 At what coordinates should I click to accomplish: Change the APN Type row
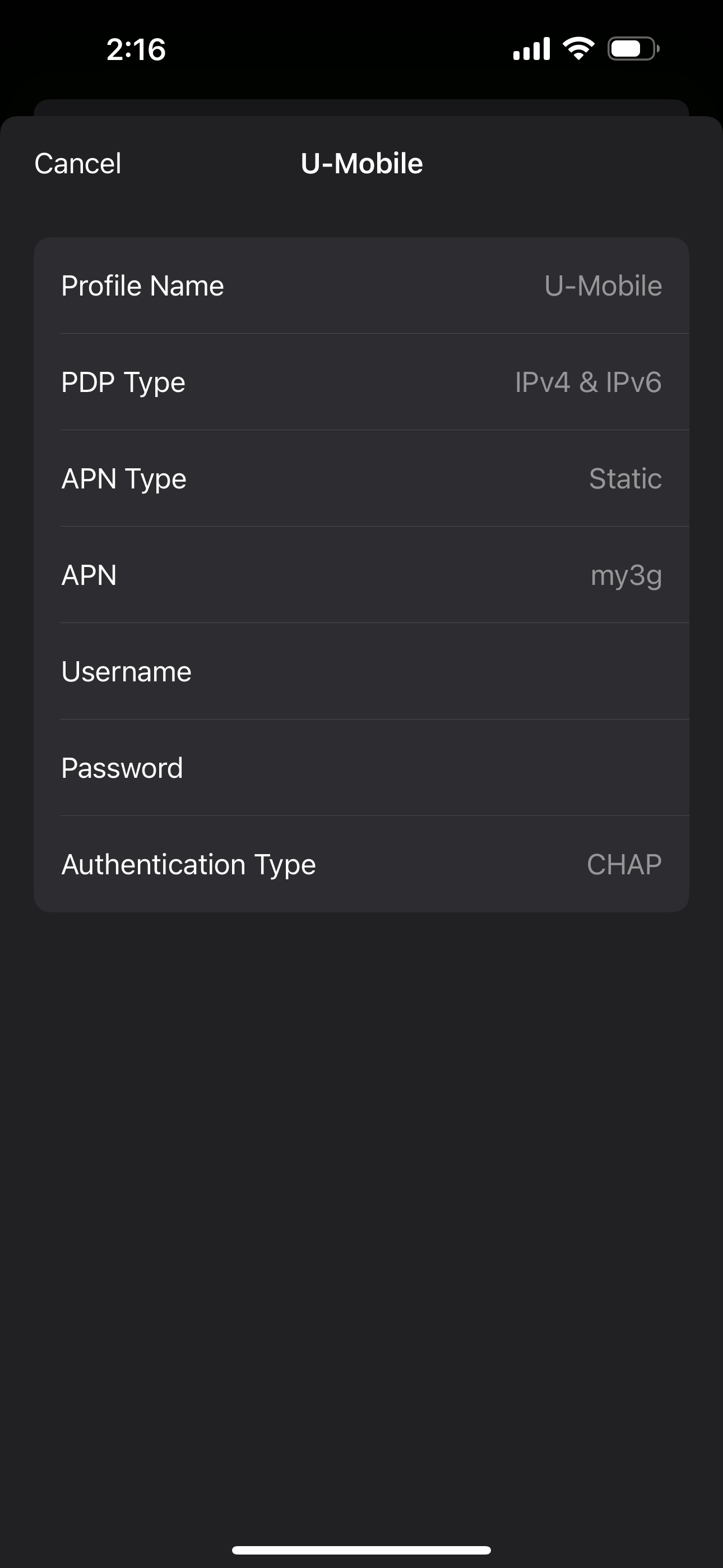[361, 478]
